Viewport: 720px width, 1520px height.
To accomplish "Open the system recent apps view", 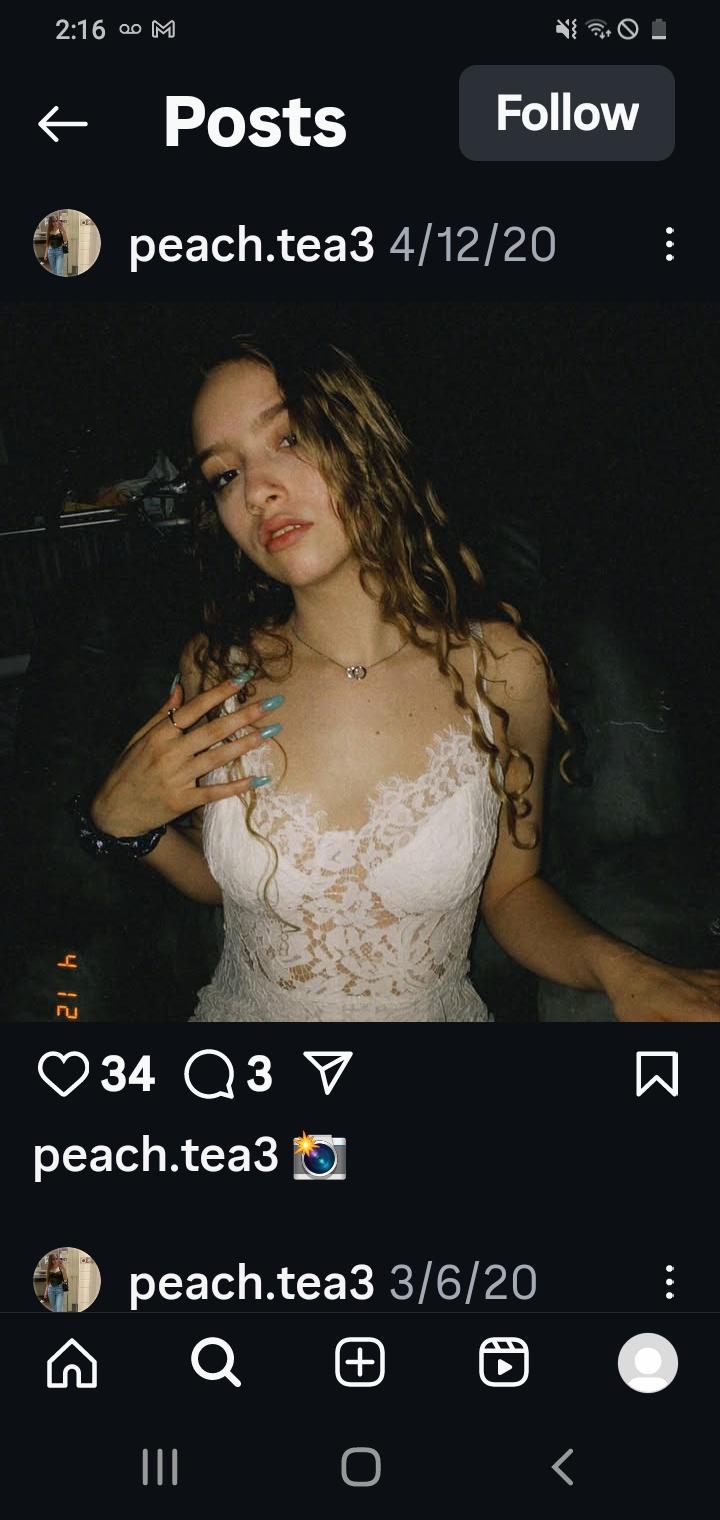I will (x=160, y=1467).
